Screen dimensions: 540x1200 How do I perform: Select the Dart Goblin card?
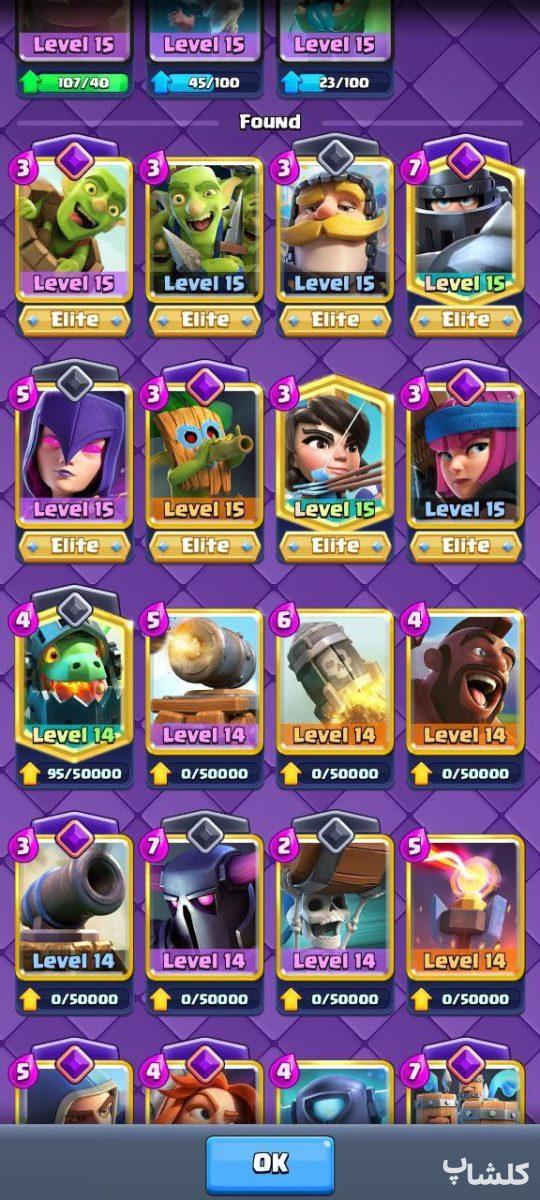(x=204, y=453)
